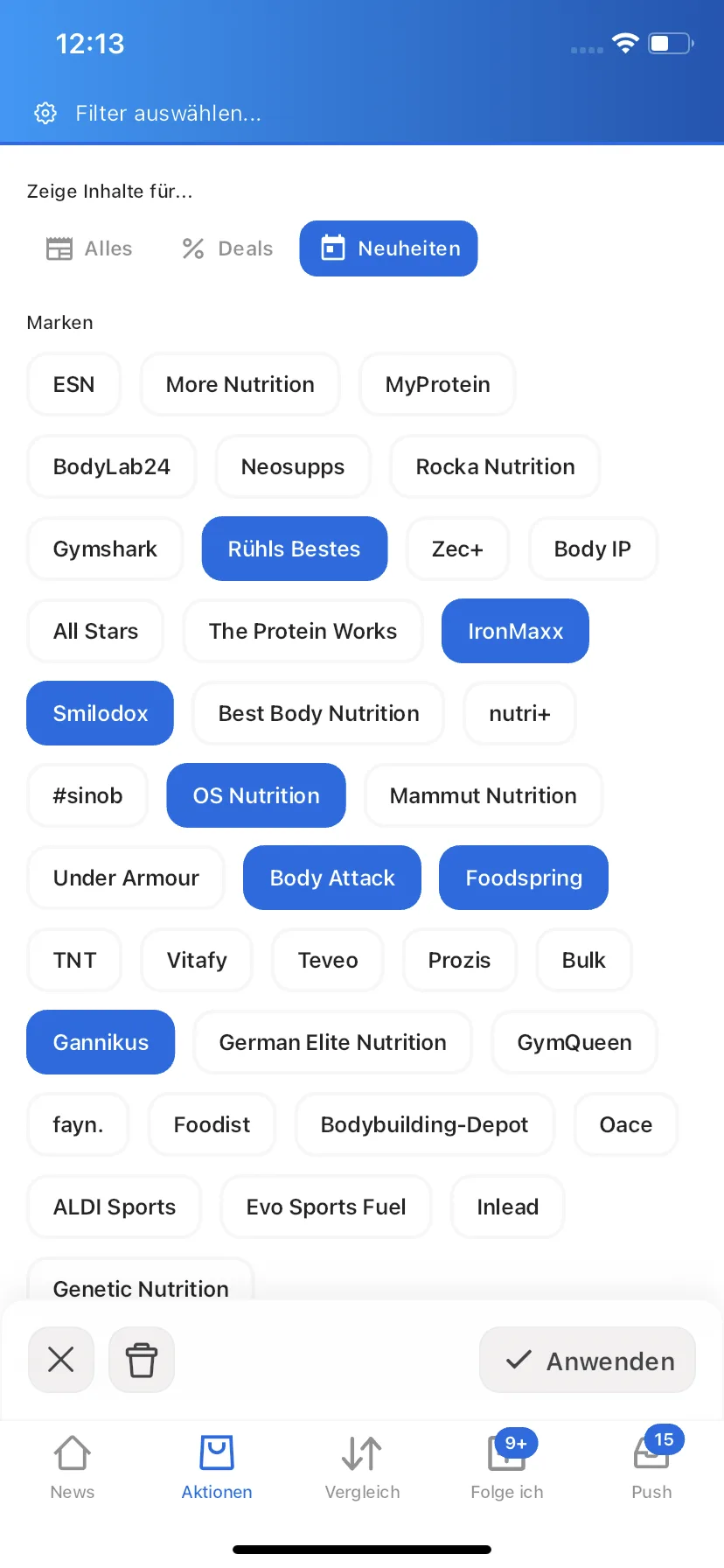Clear all filters with the trash icon
This screenshot has height=1568, width=724.
[142, 1359]
